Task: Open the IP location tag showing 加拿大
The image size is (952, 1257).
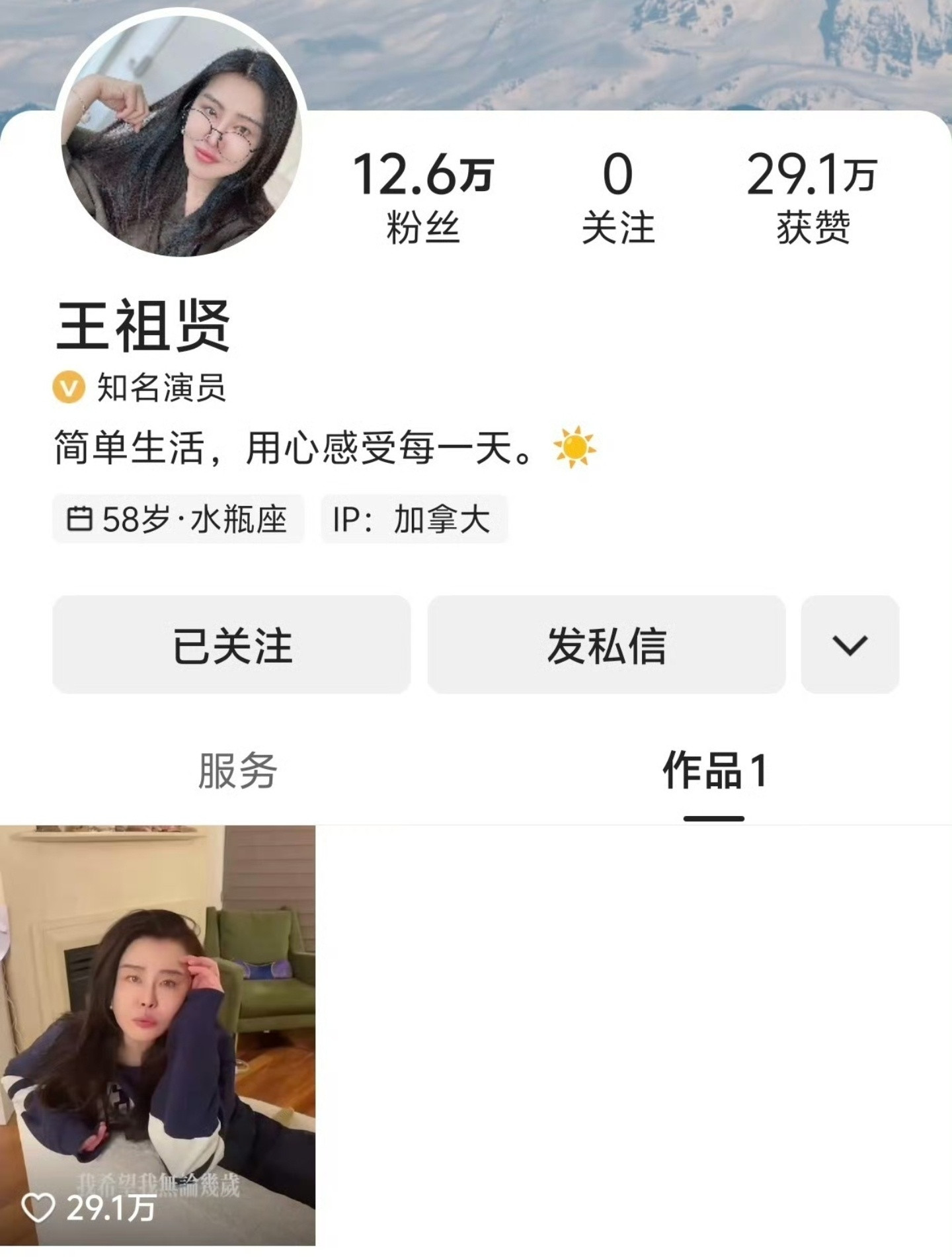Action: (x=413, y=522)
